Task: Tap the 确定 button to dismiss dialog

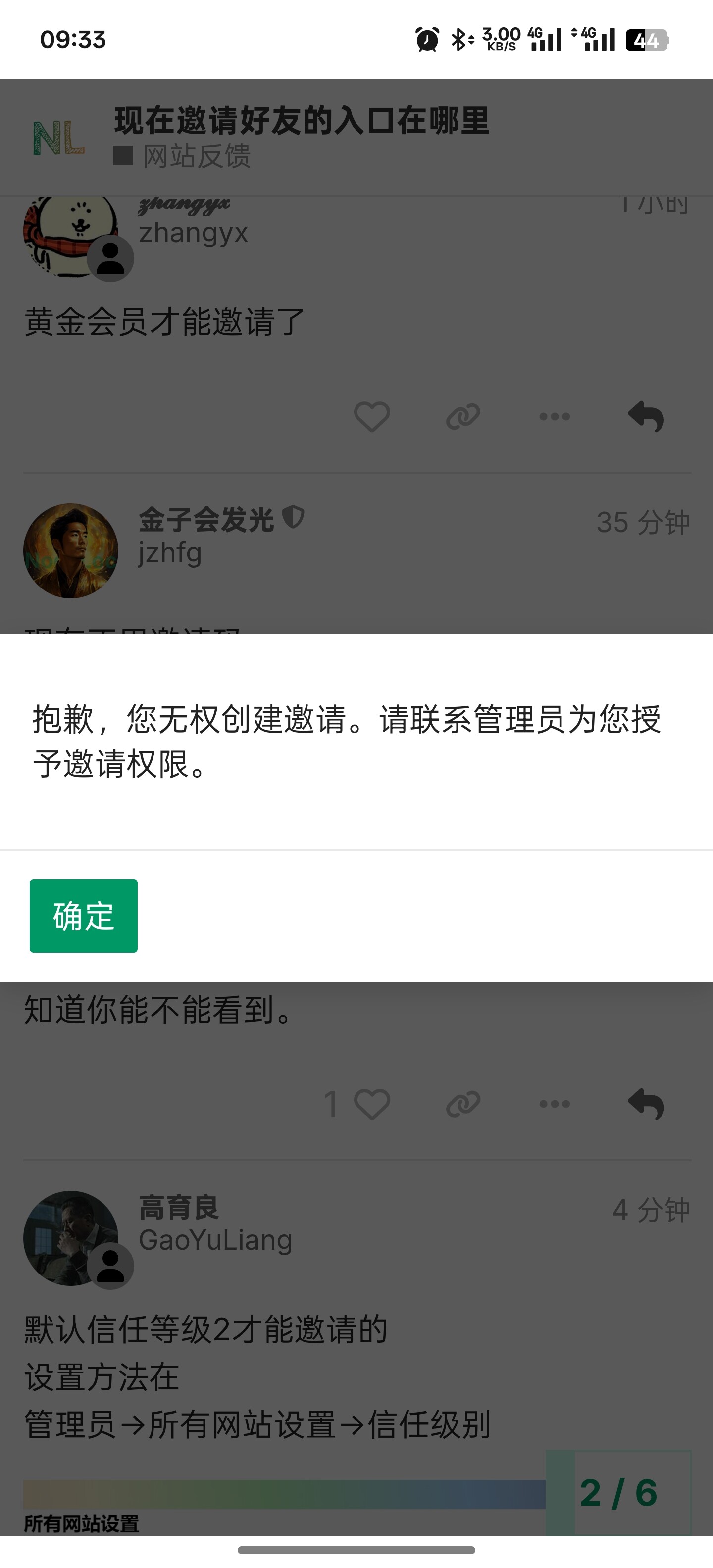Action: click(83, 916)
